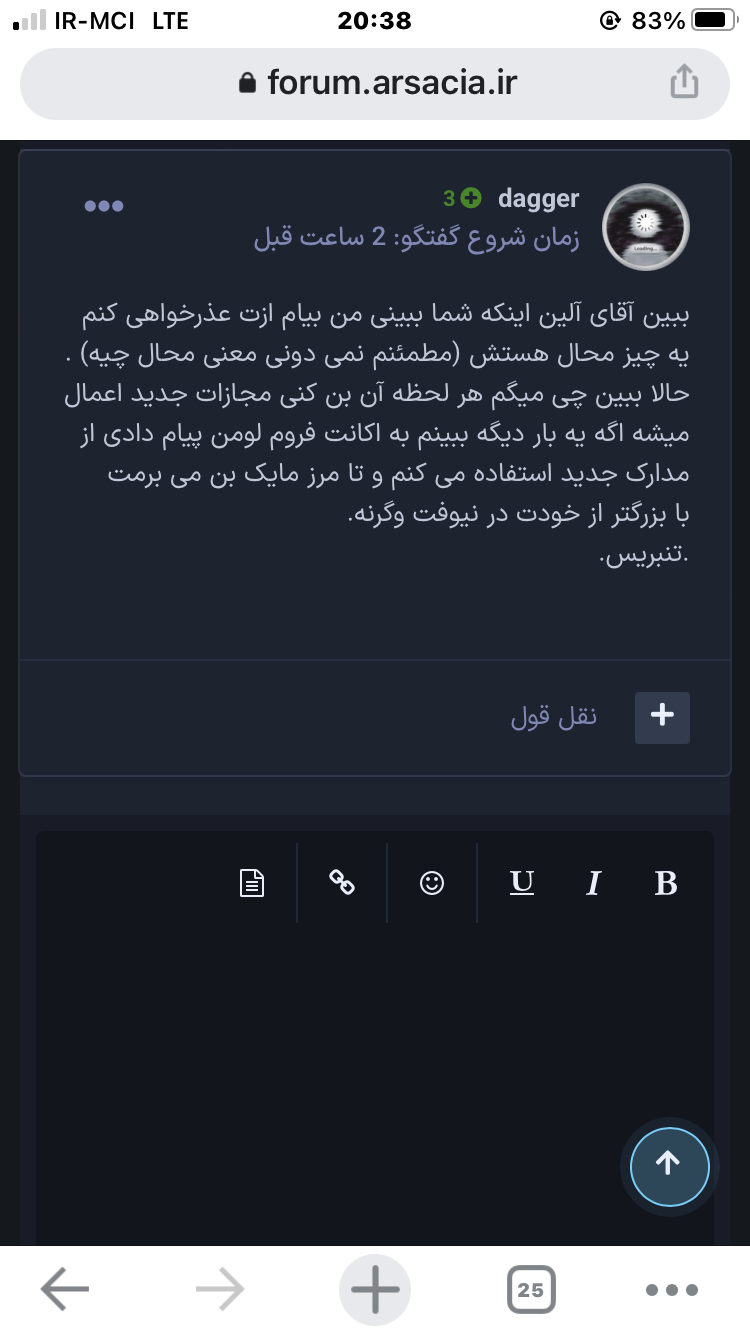Image resolution: width=750 pixels, height=1334 pixels.
Task: Insert a link in the editor
Action: coord(343,883)
